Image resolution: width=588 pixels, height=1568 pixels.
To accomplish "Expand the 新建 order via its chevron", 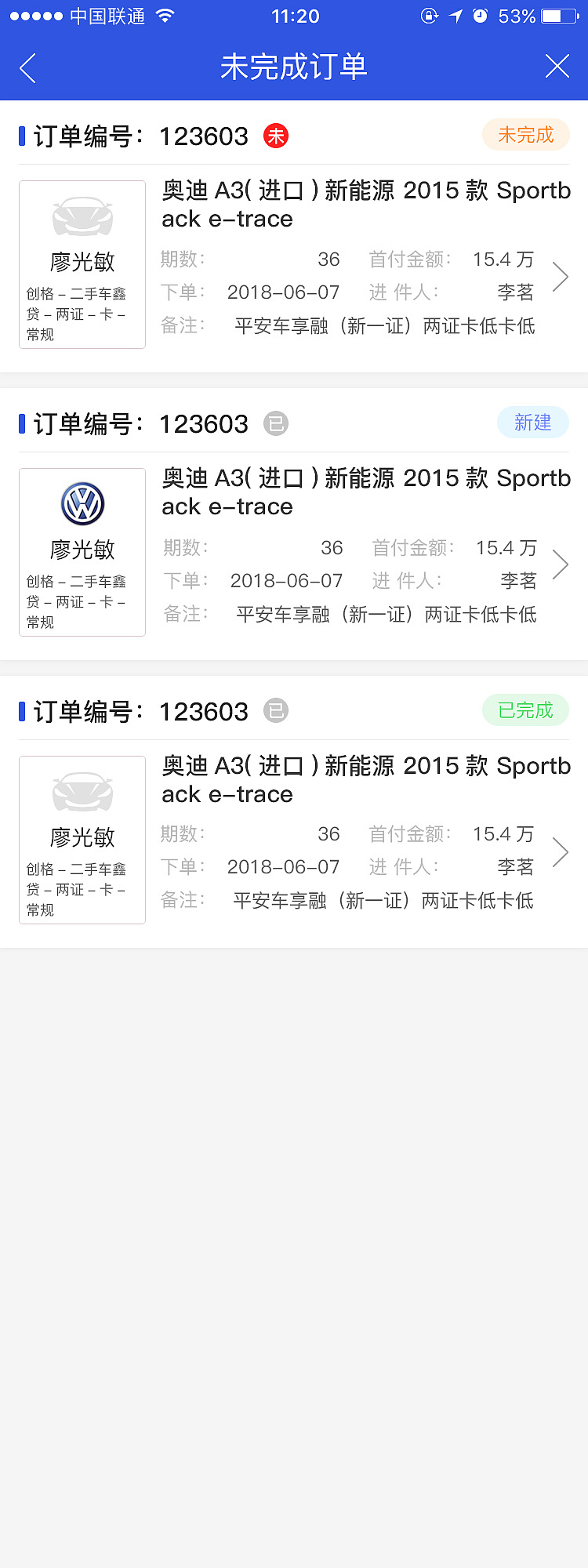I will point(561,564).
